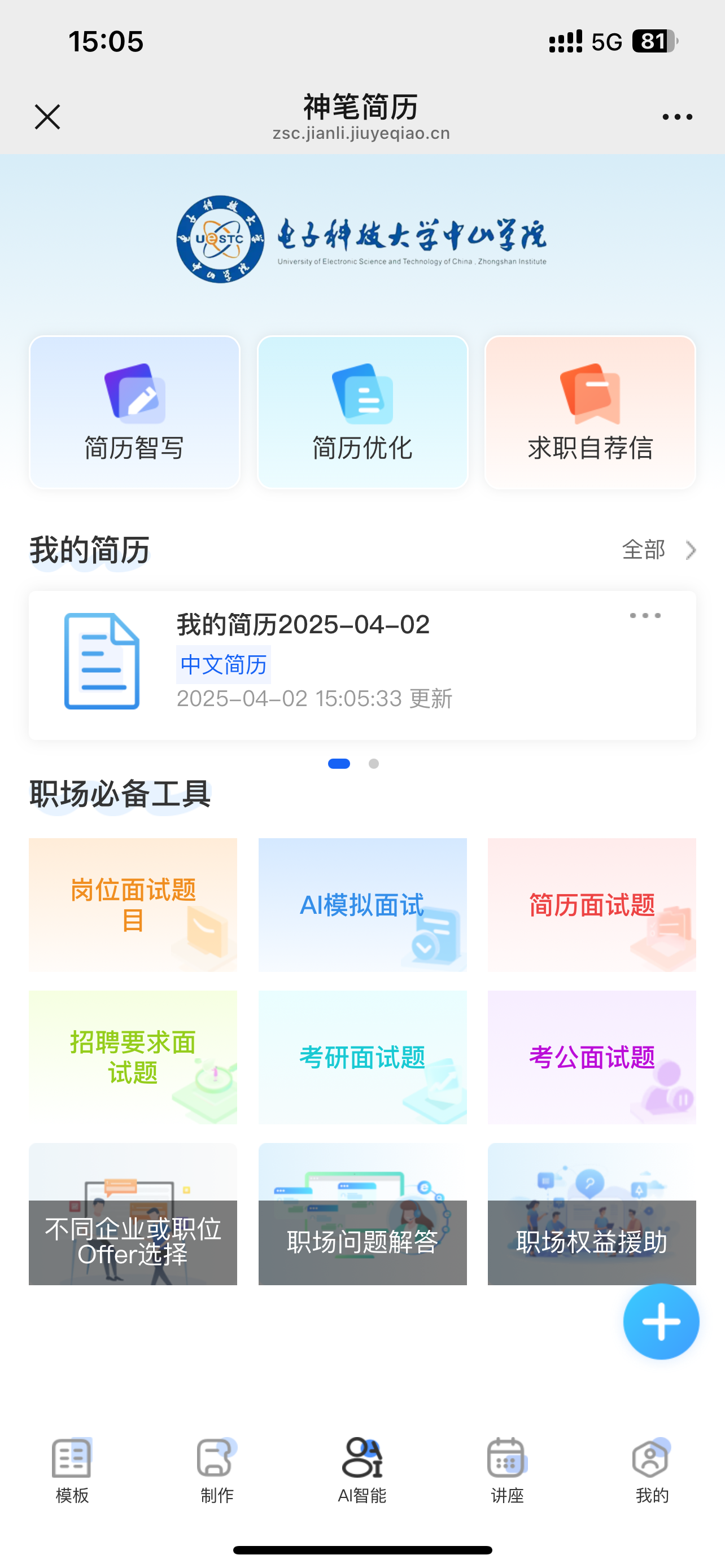Open 岗位面试题目 tool
725x1568 pixels.
(133, 905)
